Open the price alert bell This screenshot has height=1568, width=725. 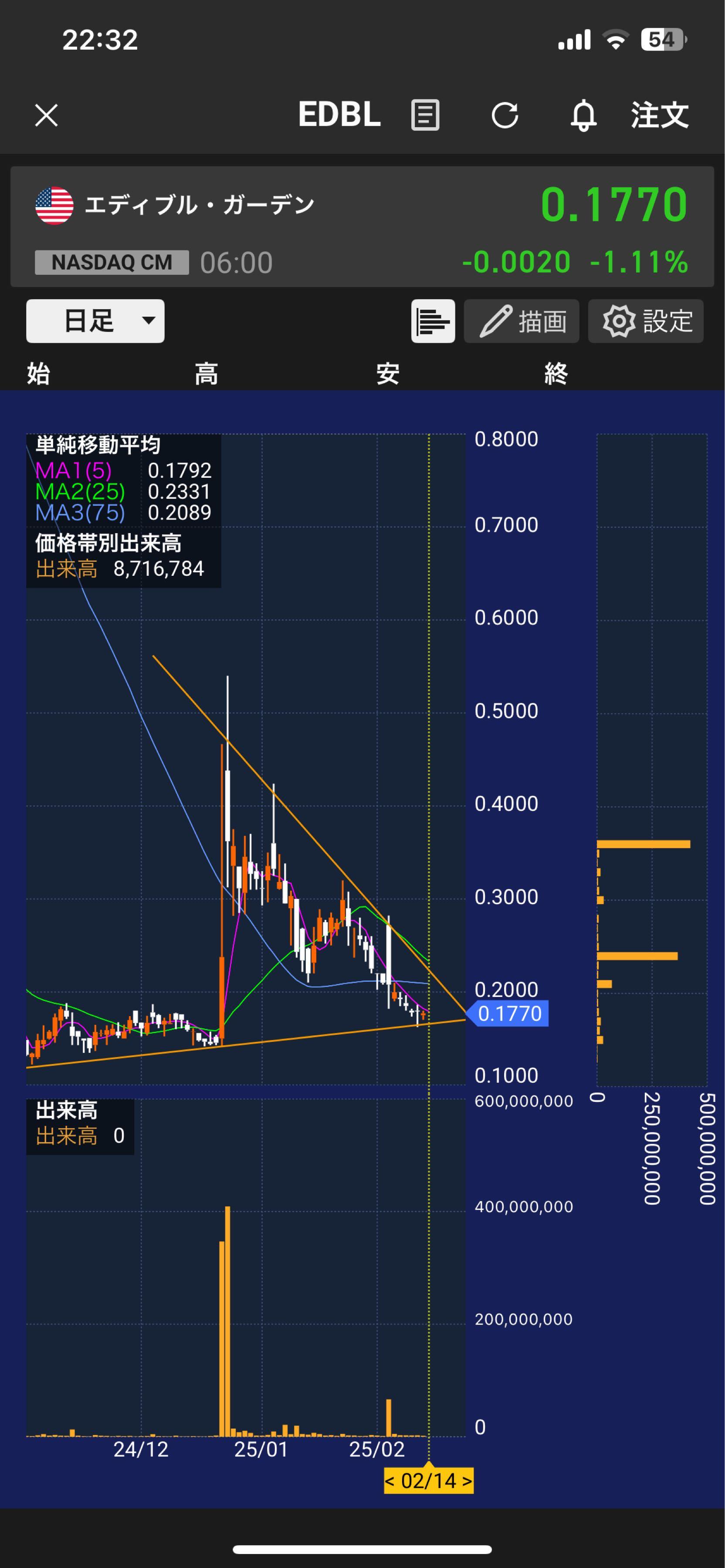click(583, 115)
